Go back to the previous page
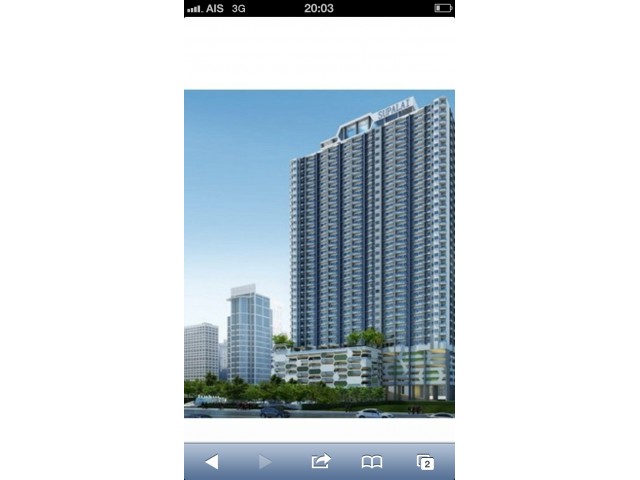Viewport: 640px width, 480px height. click(x=211, y=462)
